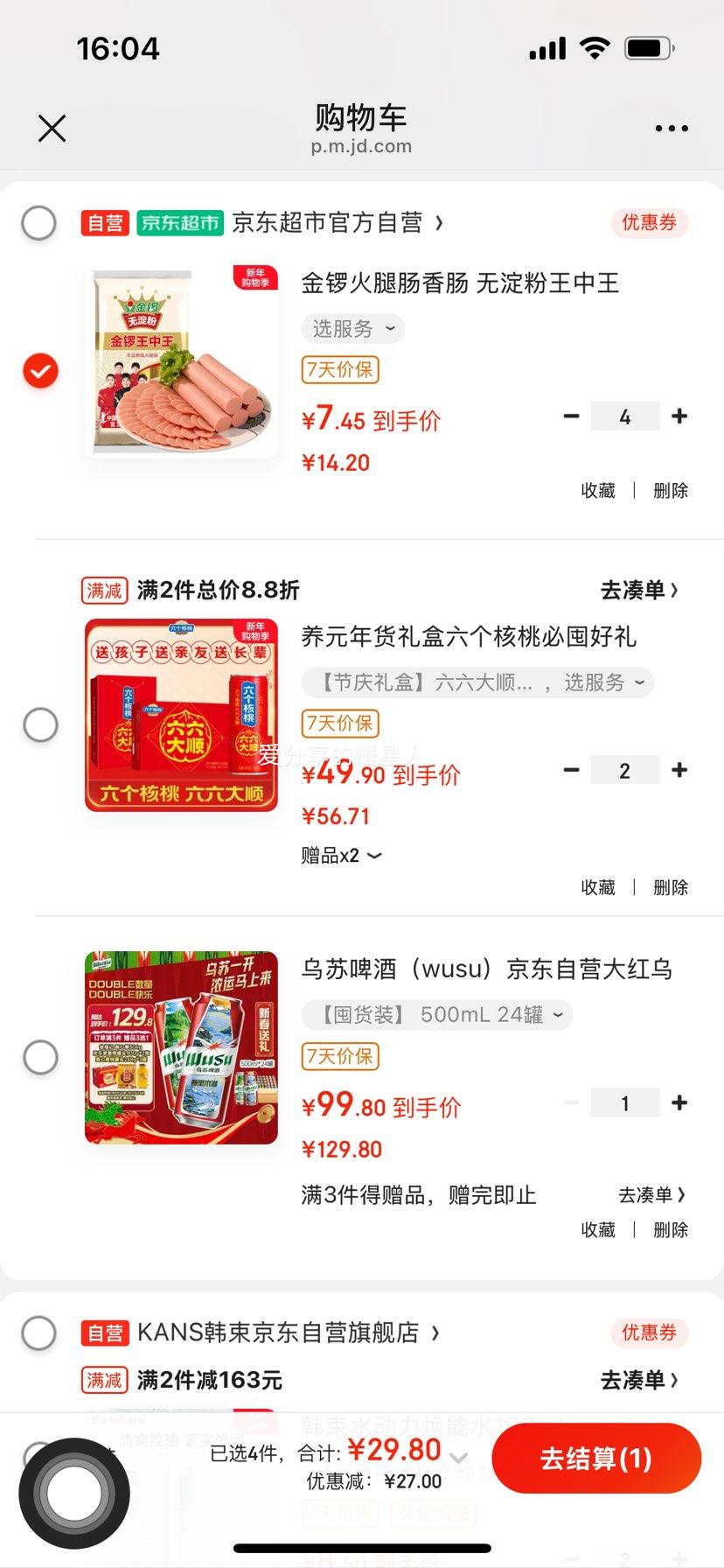Expand the 赠品x2 gift list
Image resolution: width=724 pixels, height=1568 pixels.
pos(342,855)
